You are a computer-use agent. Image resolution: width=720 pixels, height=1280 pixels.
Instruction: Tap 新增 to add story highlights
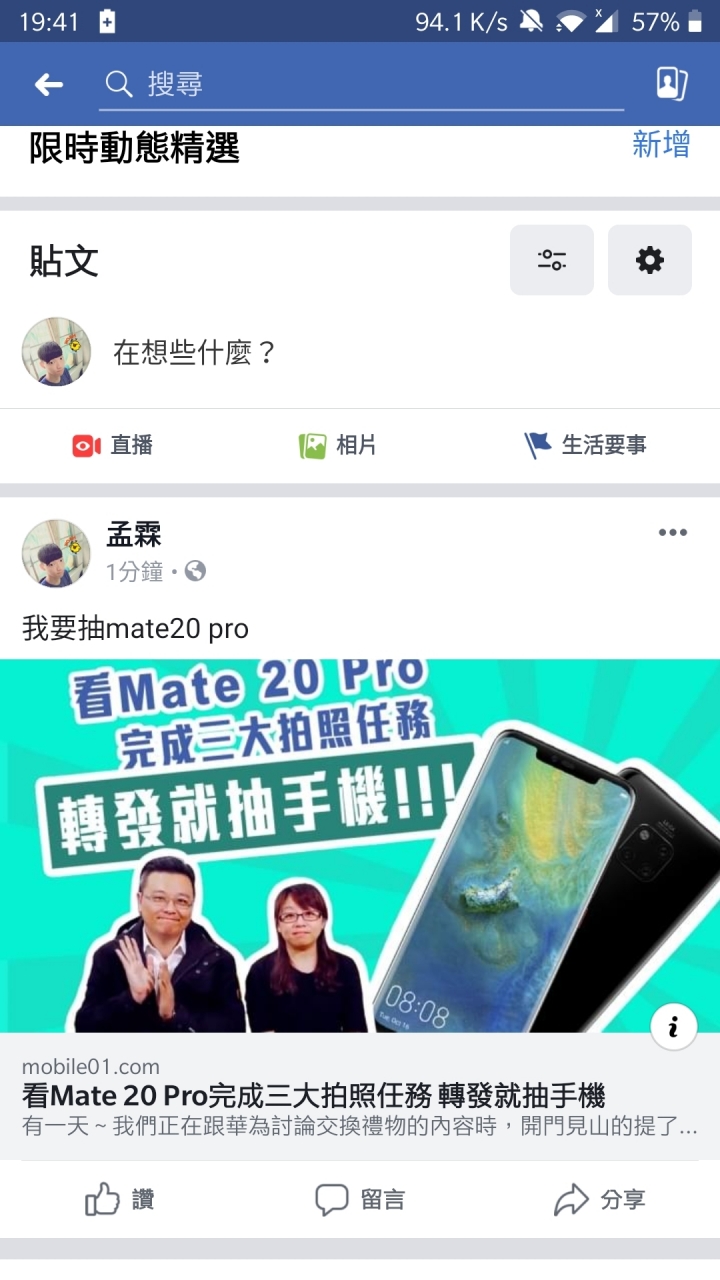click(x=661, y=145)
